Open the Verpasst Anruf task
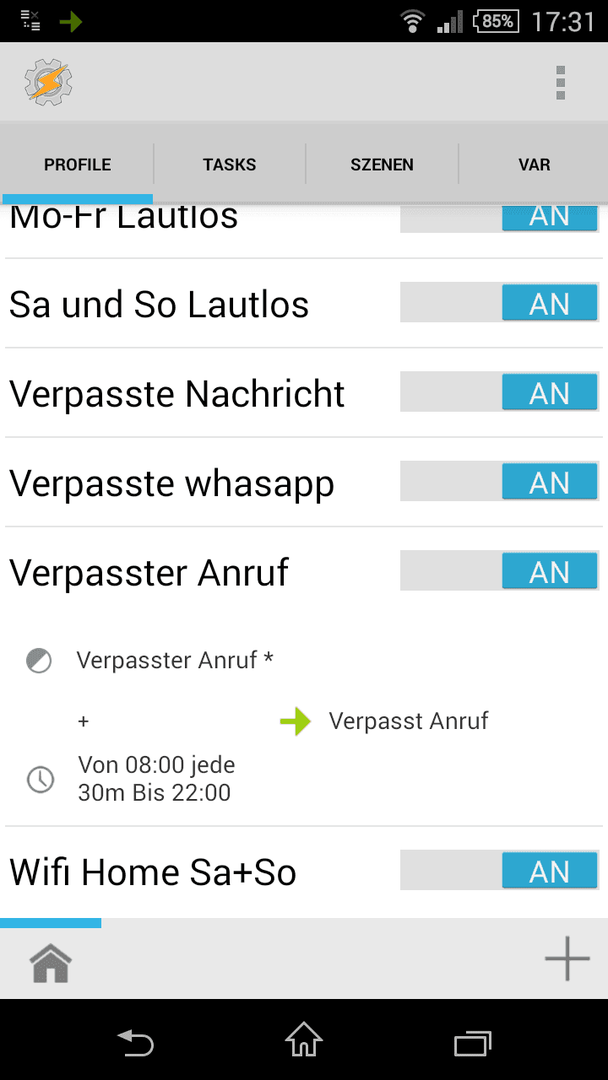Viewport: 608px width, 1080px height. [x=408, y=721]
